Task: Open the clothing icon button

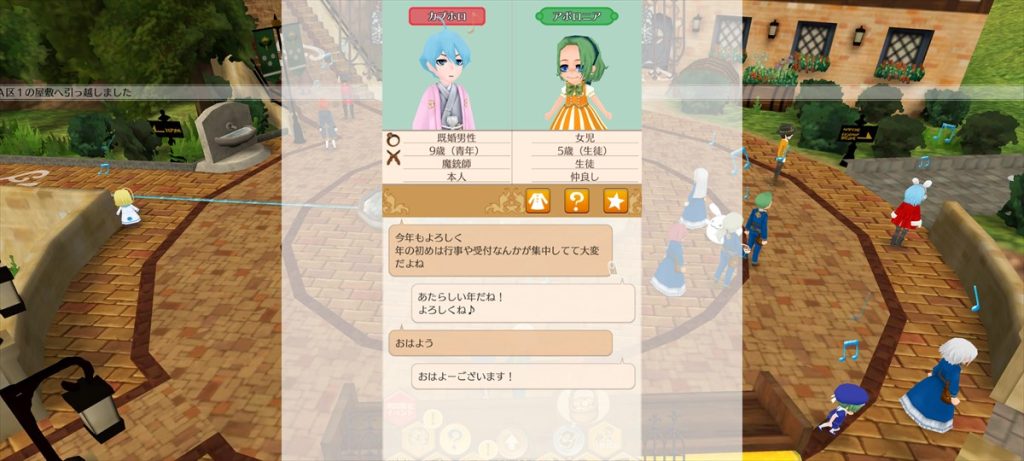Action: pos(538,201)
